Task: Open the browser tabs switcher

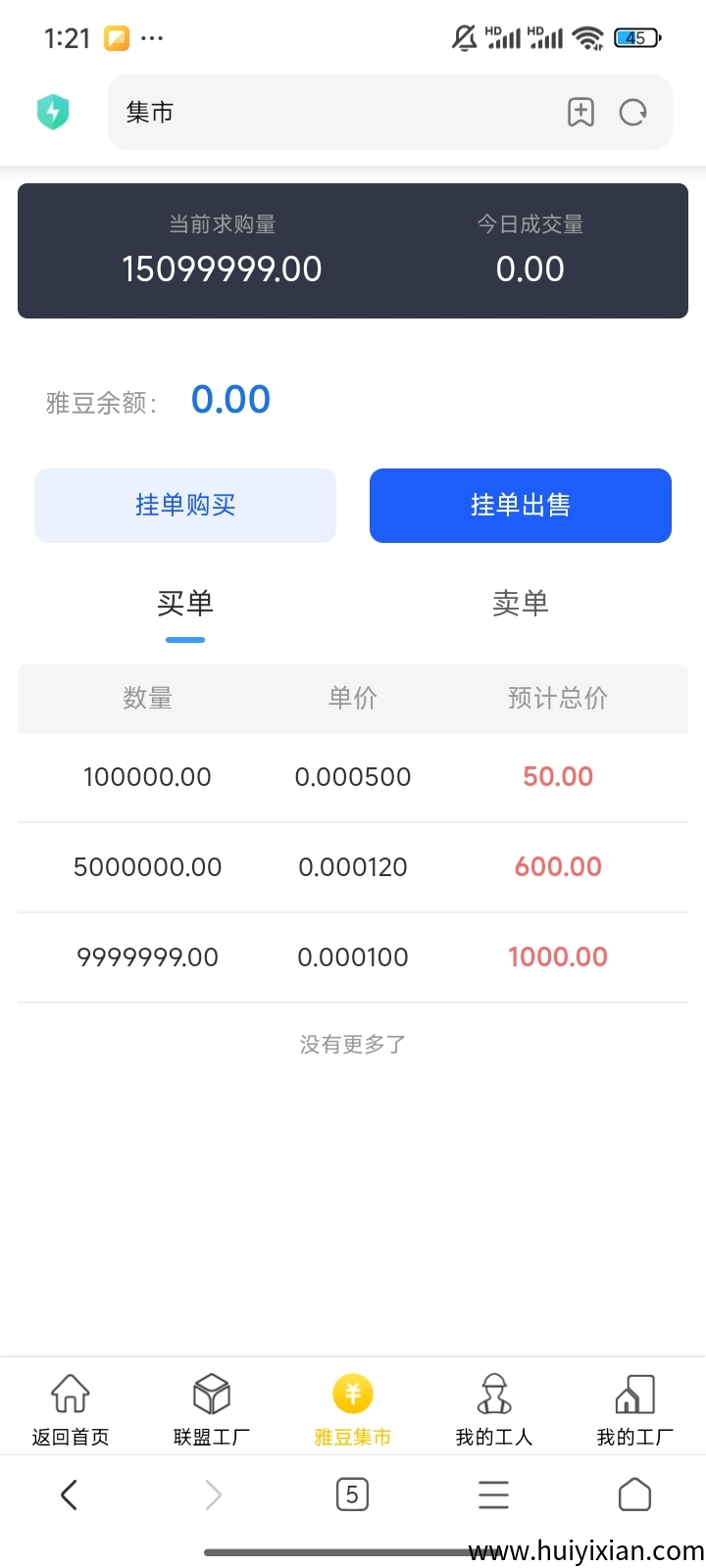Action: pos(352,1494)
